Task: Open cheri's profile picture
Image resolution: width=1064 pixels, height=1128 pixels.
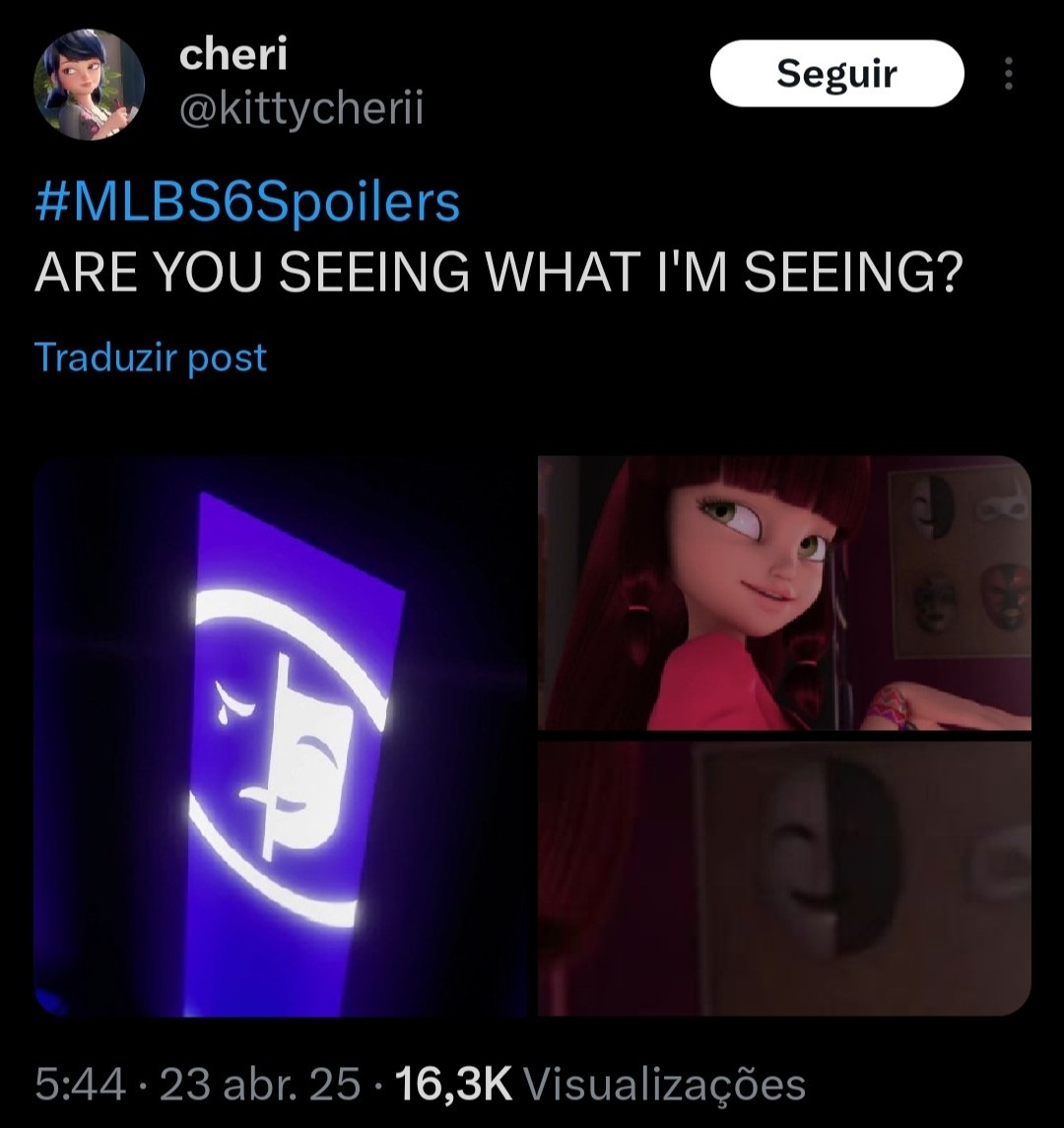Action: click(90, 85)
